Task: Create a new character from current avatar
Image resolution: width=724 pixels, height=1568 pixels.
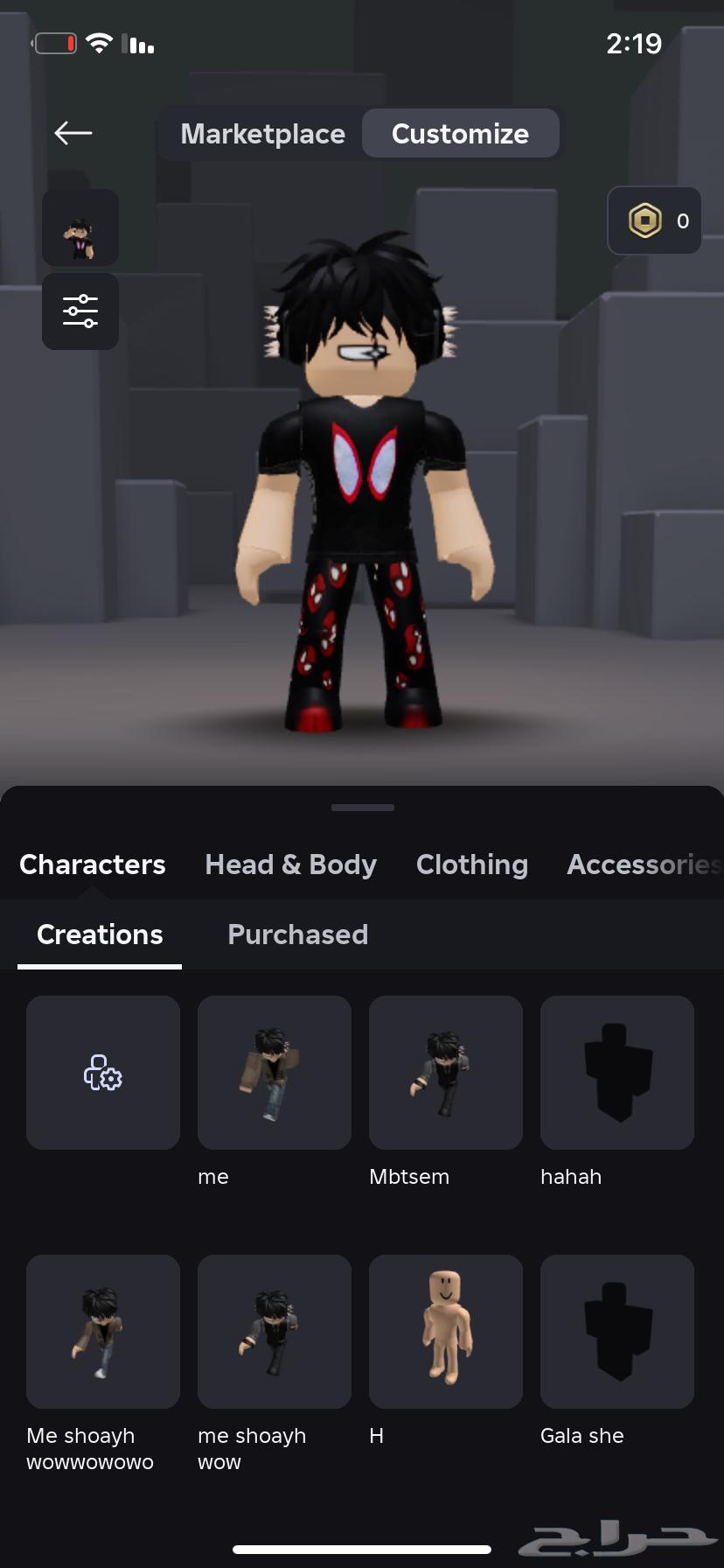Action: (x=103, y=1073)
